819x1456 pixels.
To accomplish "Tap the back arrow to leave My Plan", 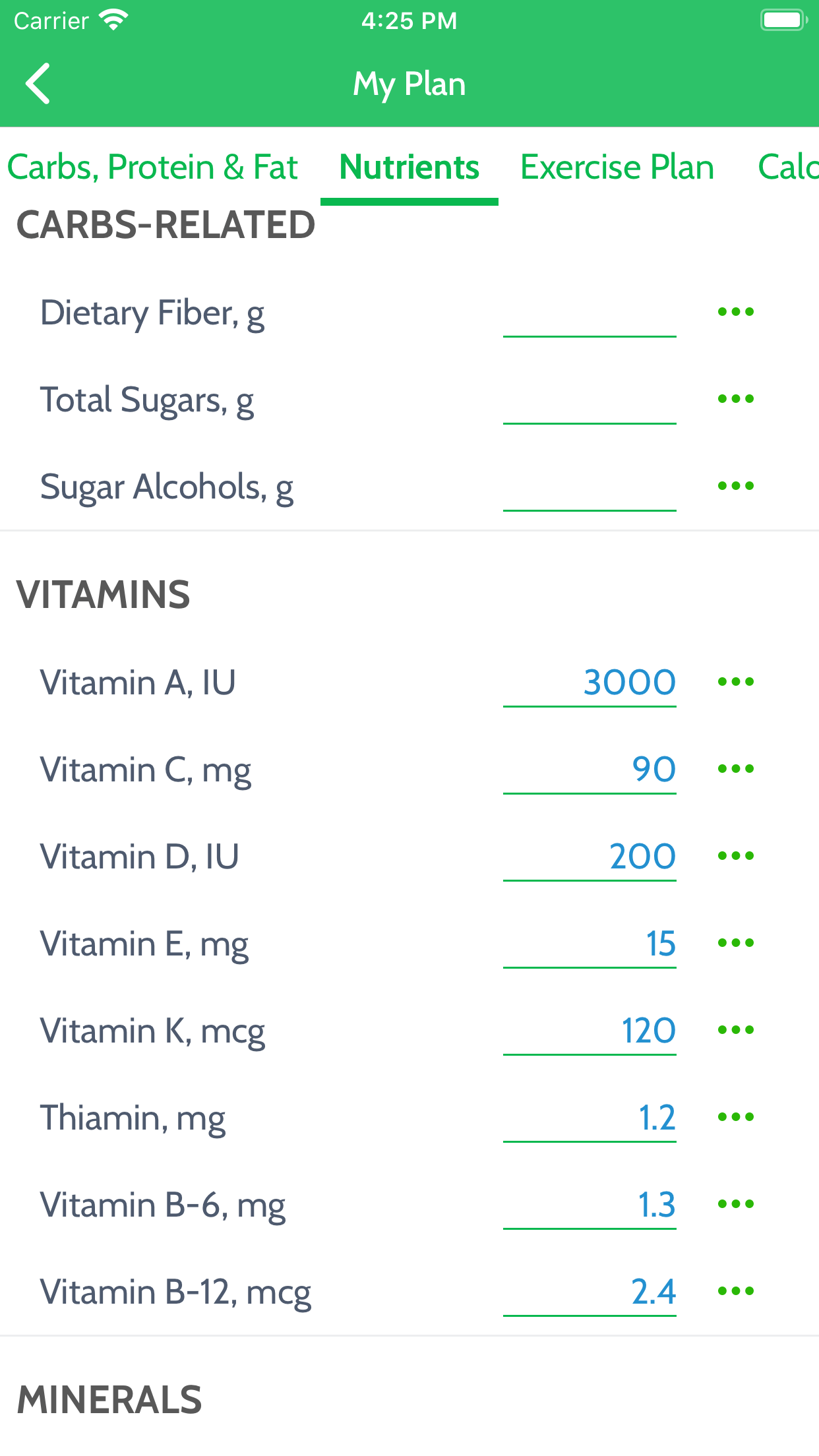I will pyautogui.click(x=38, y=83).
